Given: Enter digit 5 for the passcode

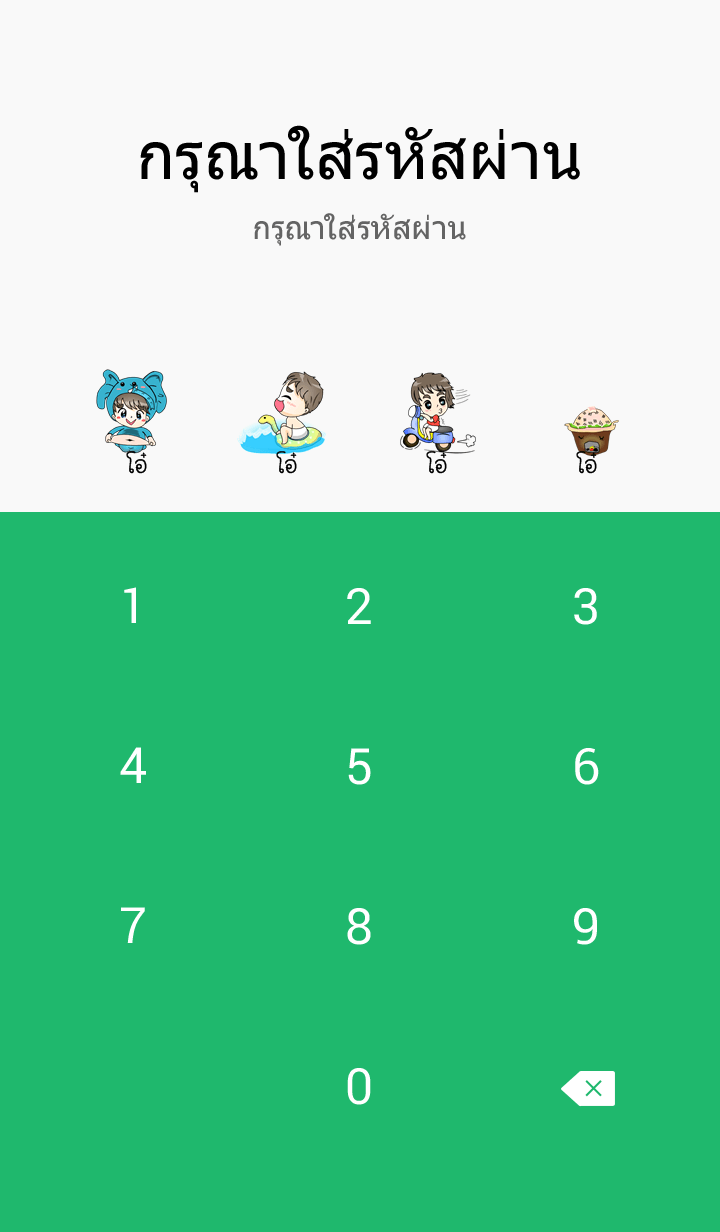Looking at the screenshot, I should [x=359, y=767].
